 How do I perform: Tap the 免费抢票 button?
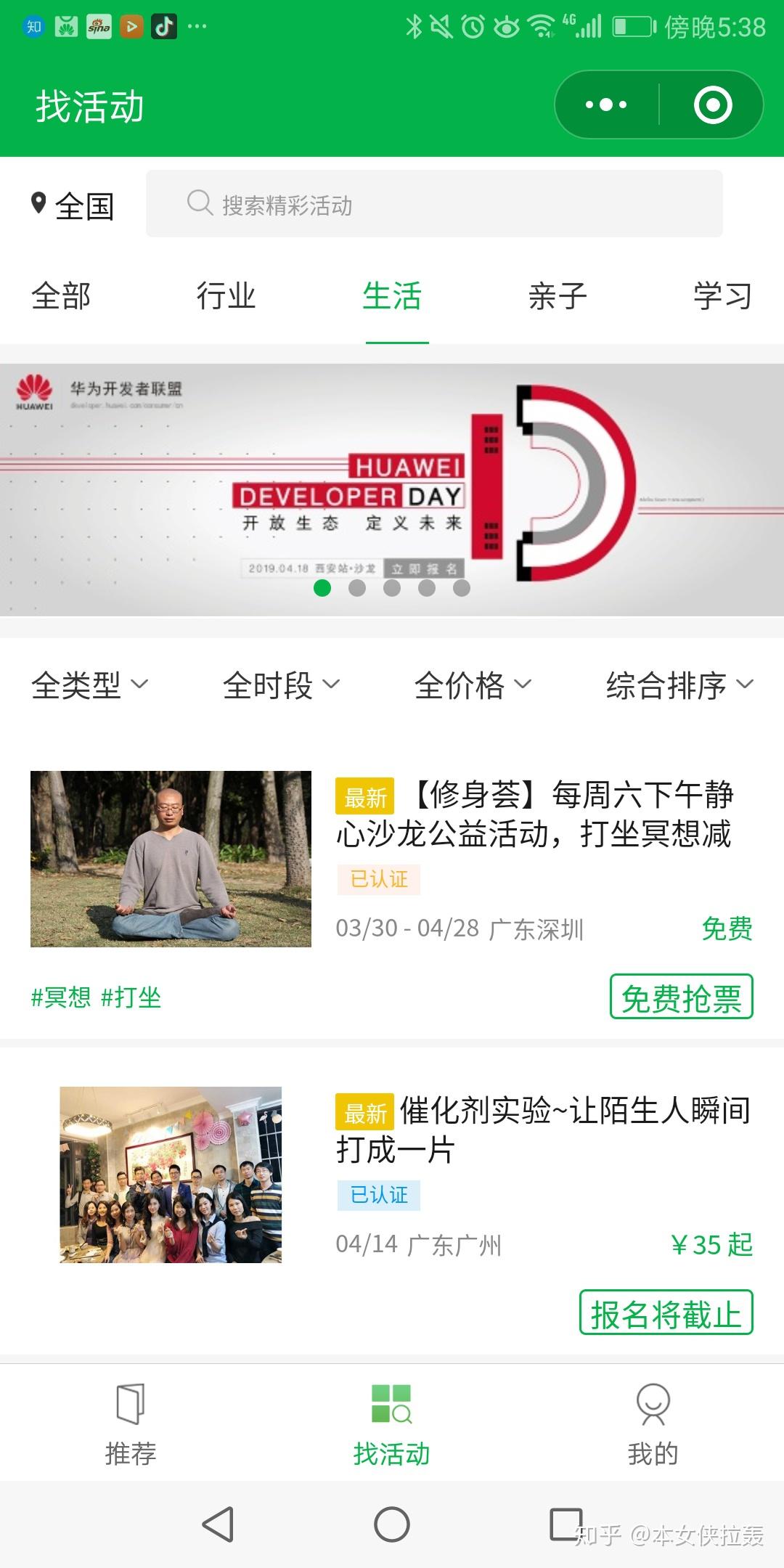pos(681,997)
